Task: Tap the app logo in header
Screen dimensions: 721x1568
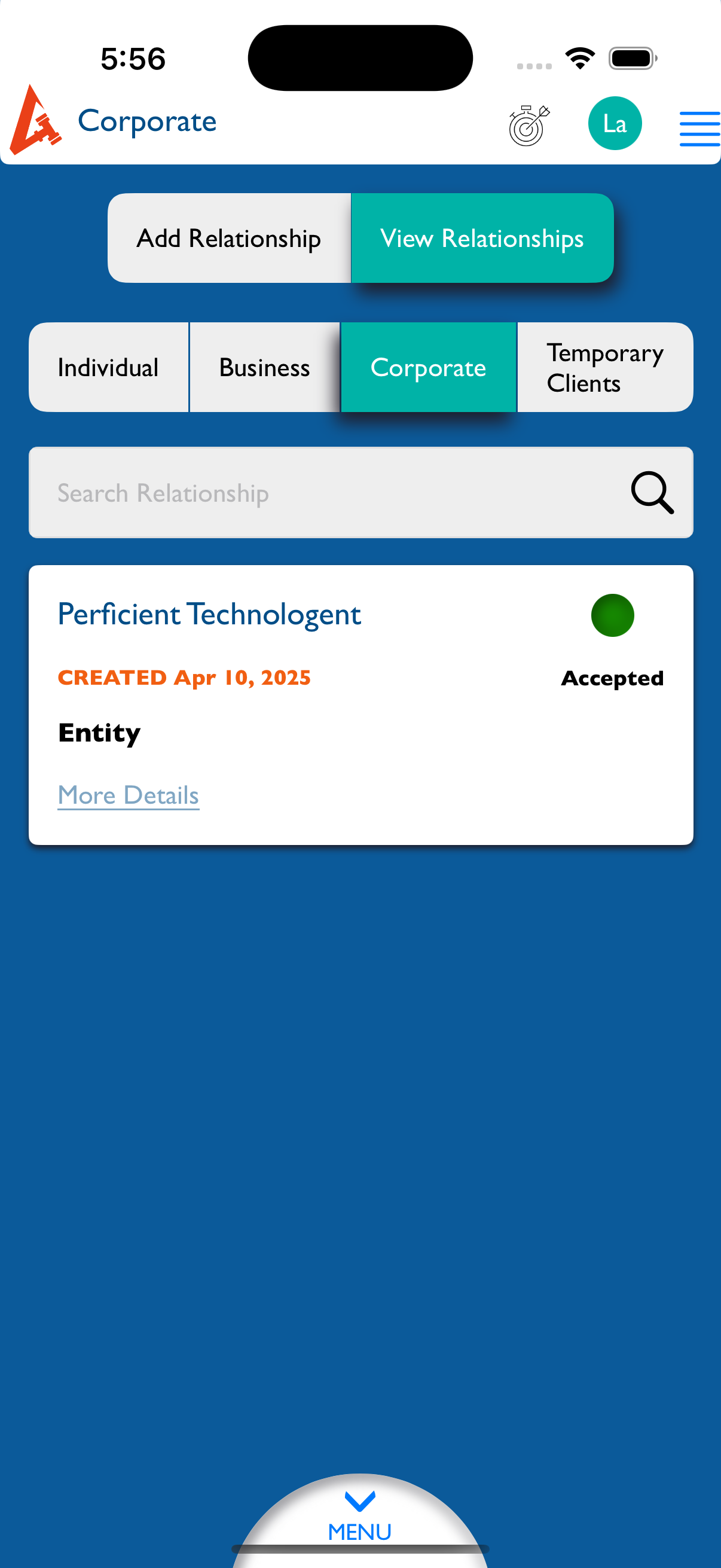Action: [x=35, y=120]
